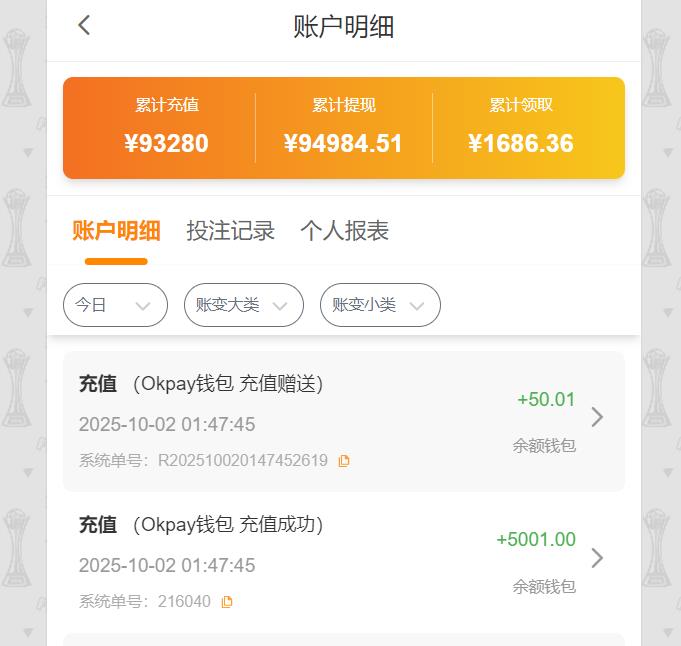
Task: Open the 账变小类 filter dropdown
Action: [x=380, y=305]
